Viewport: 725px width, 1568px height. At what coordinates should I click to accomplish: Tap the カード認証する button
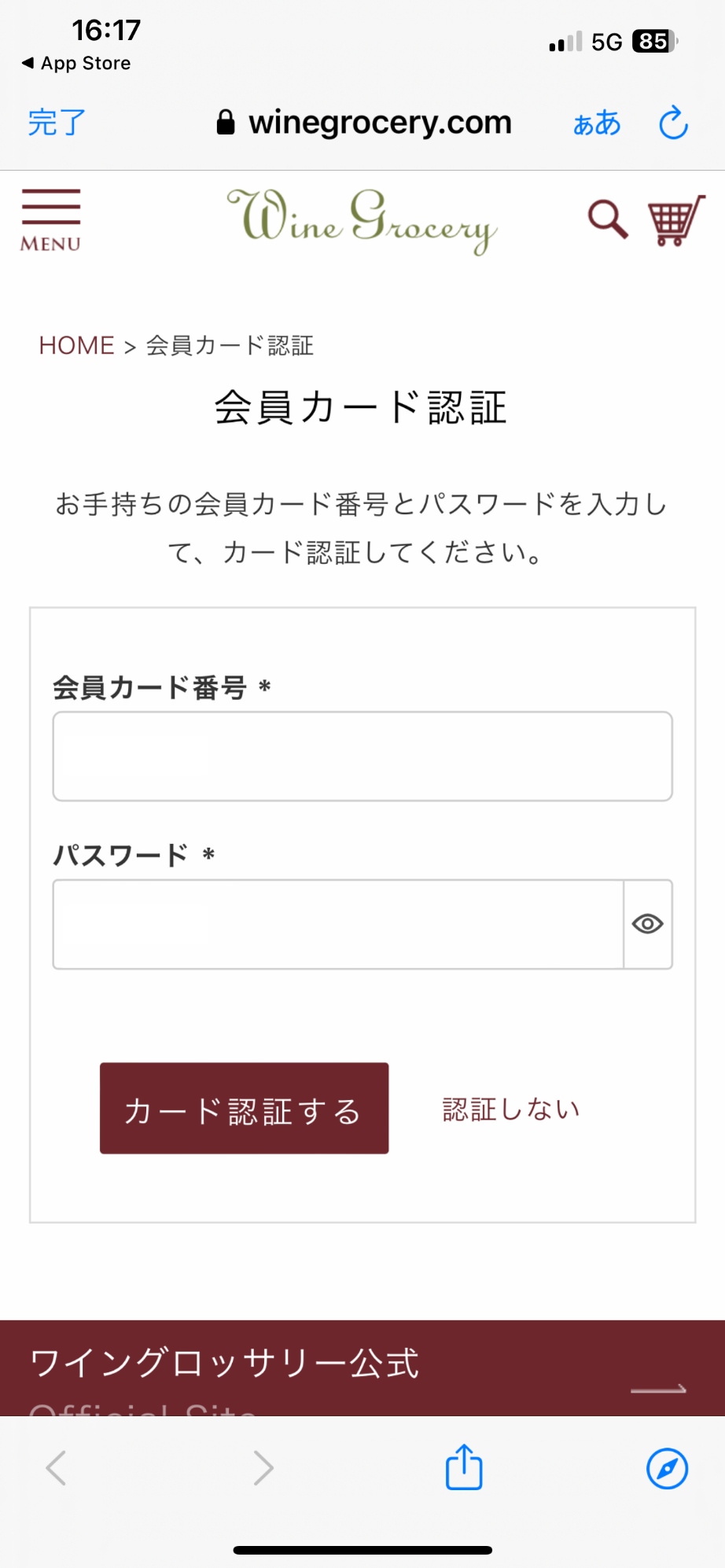click(244, 1109)
